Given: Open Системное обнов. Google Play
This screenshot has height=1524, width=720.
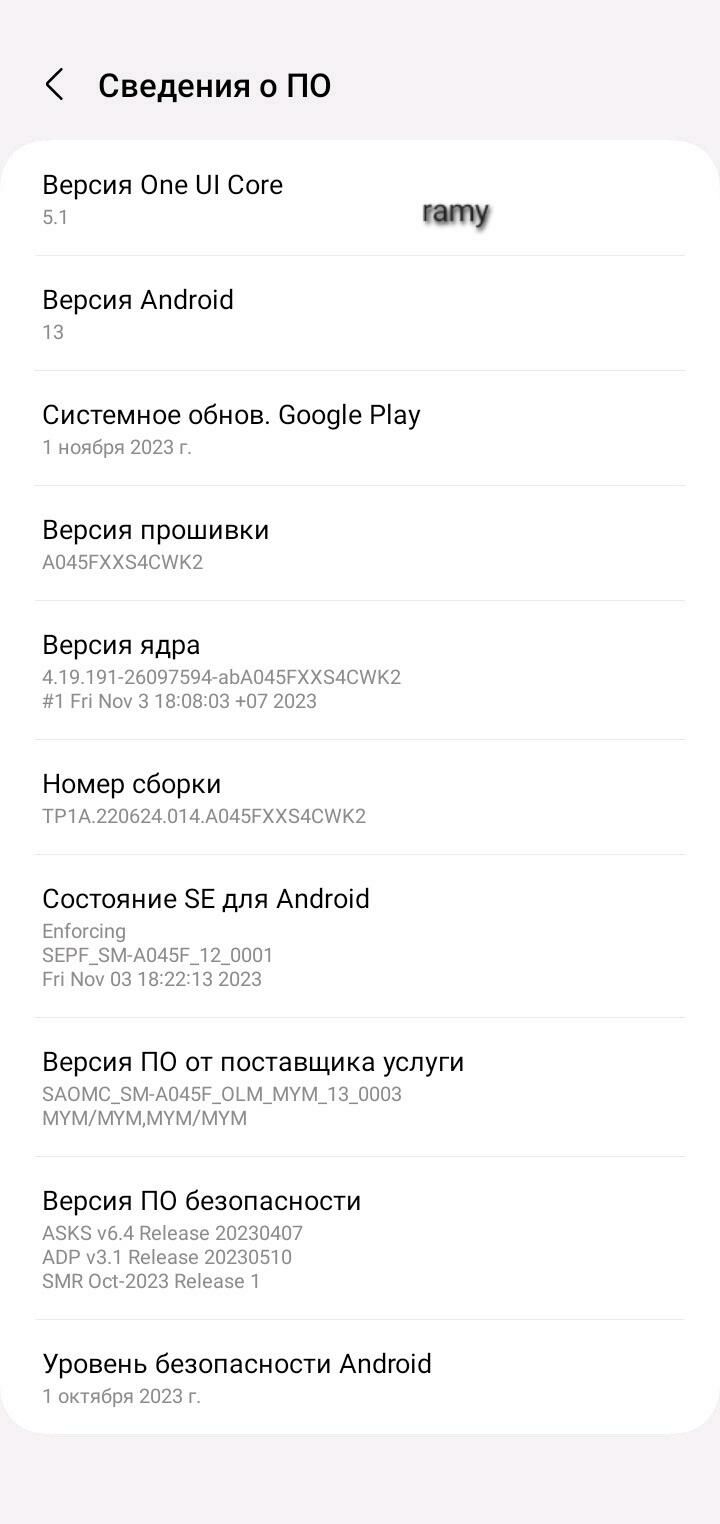Looking at the screenshot, I should coord(360,429).
